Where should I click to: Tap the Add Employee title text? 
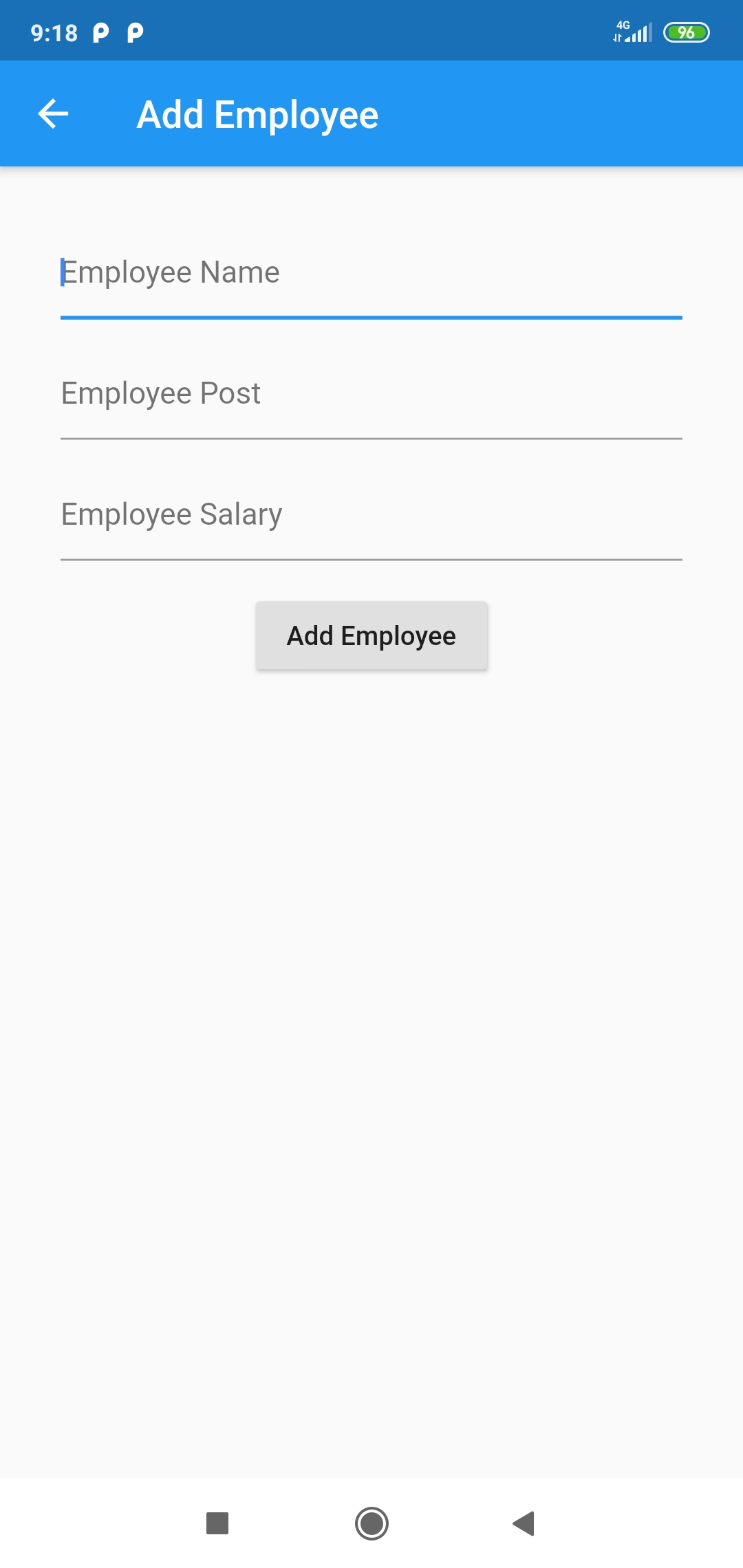[257, 114]
